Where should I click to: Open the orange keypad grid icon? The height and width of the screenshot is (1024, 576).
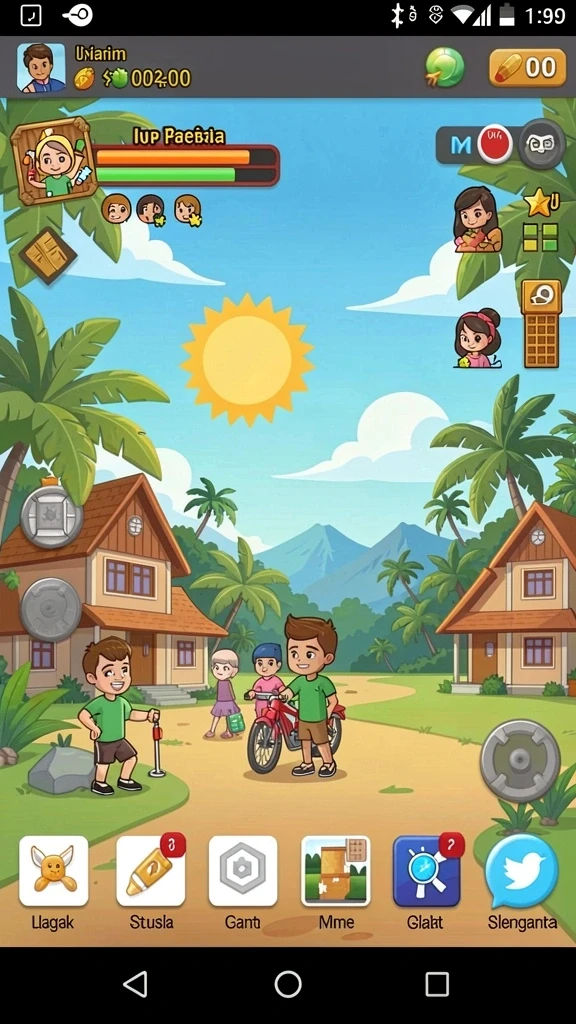[541, 324]
